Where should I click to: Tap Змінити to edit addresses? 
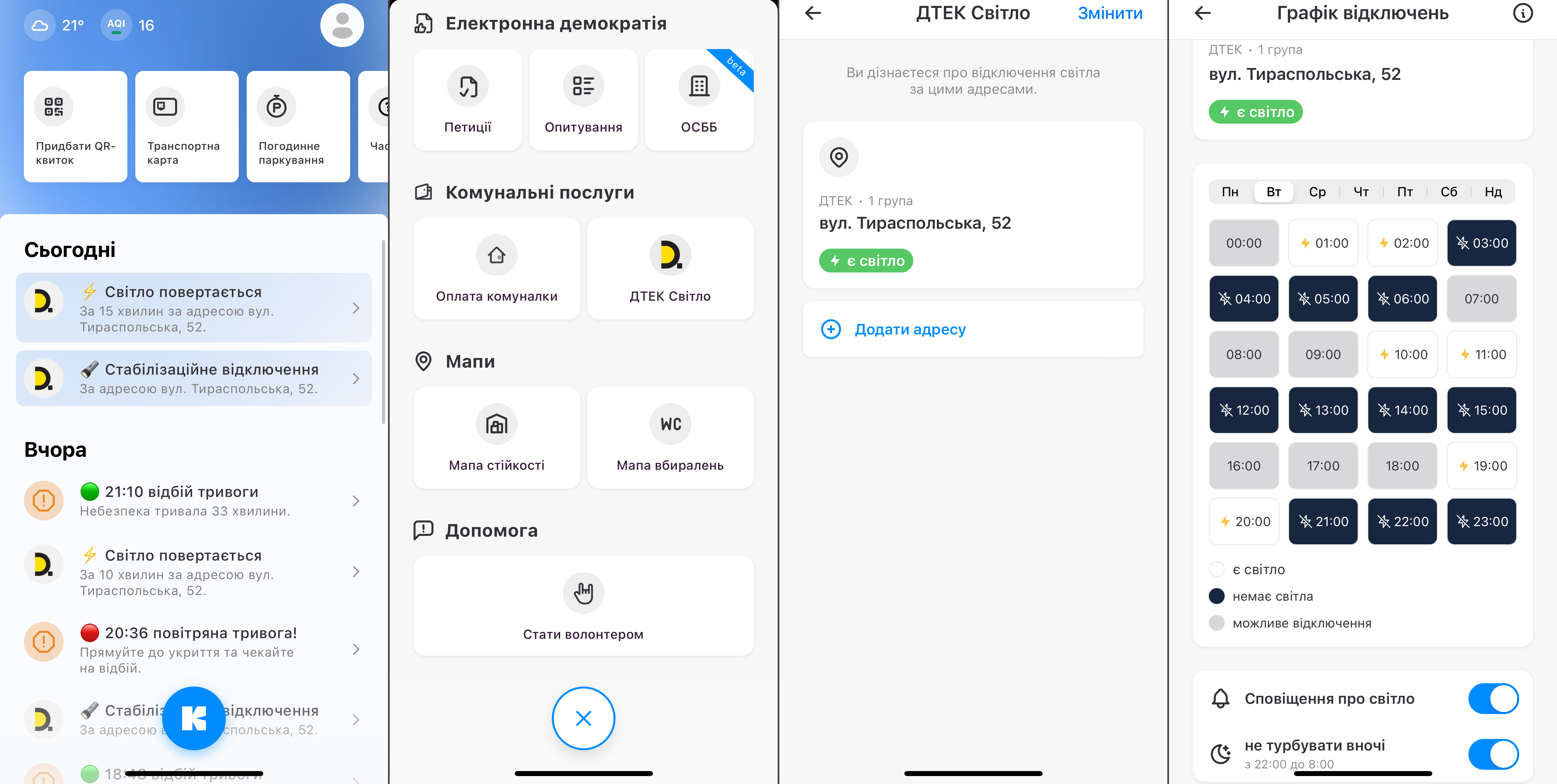[1110, 13]
